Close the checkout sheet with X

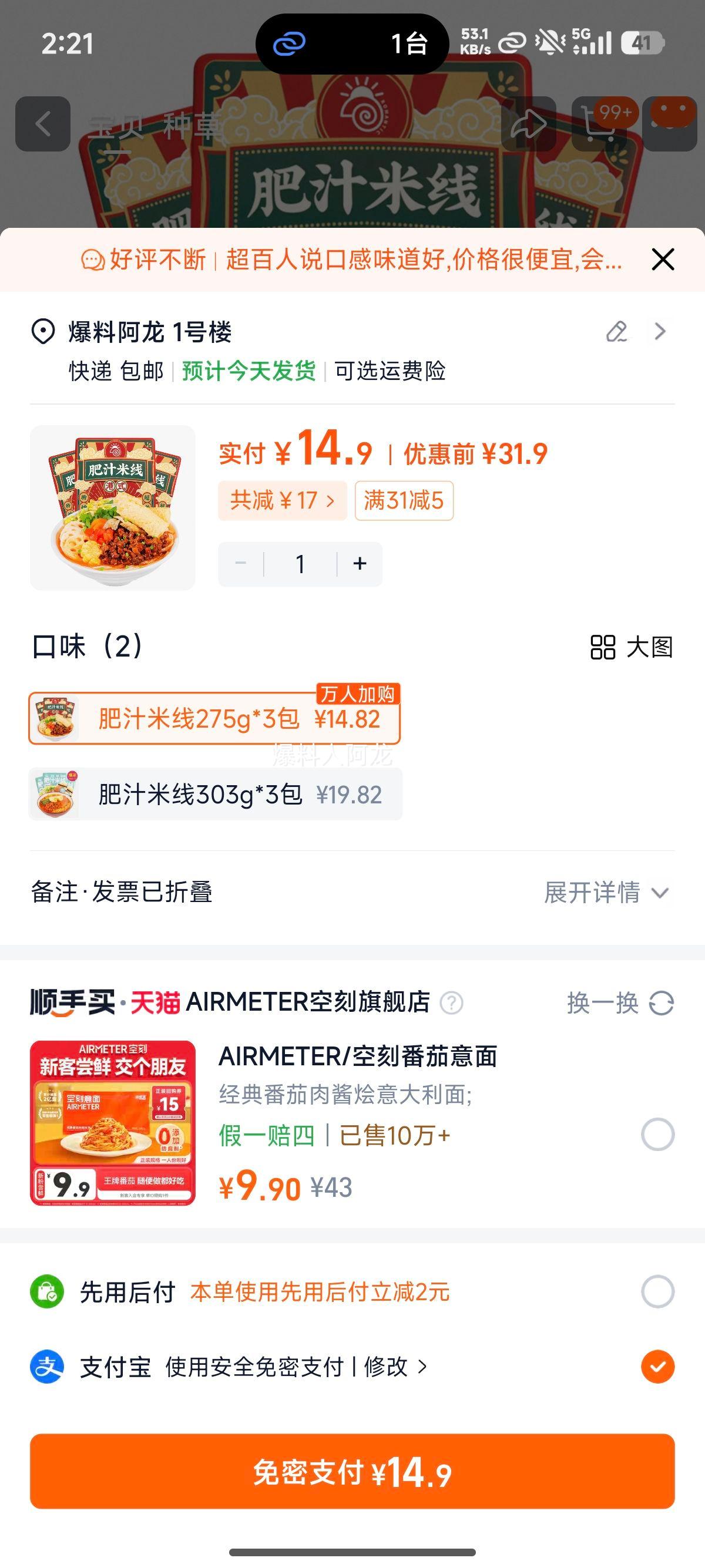point(662,260)
